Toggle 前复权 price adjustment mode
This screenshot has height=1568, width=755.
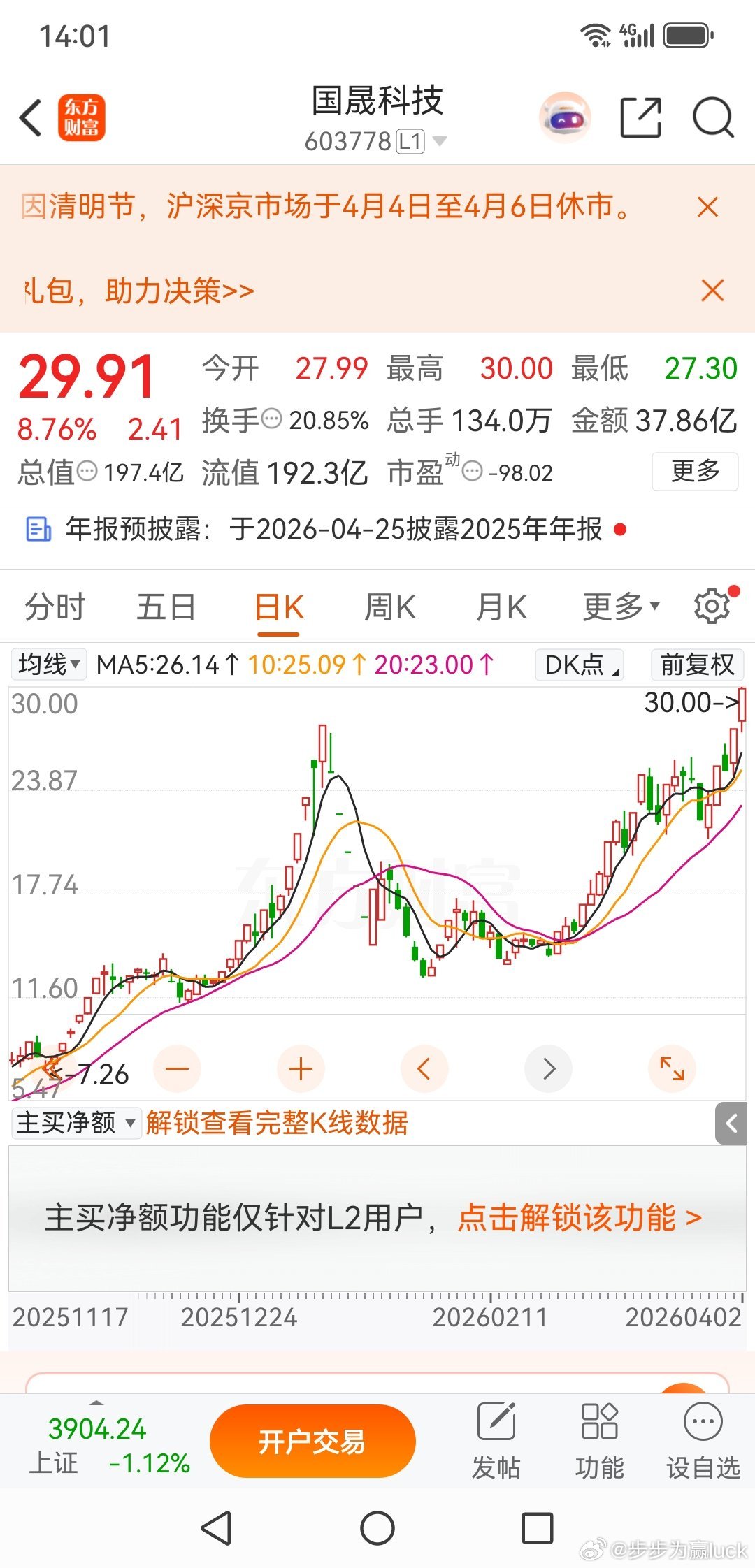(x=696, y=665)
